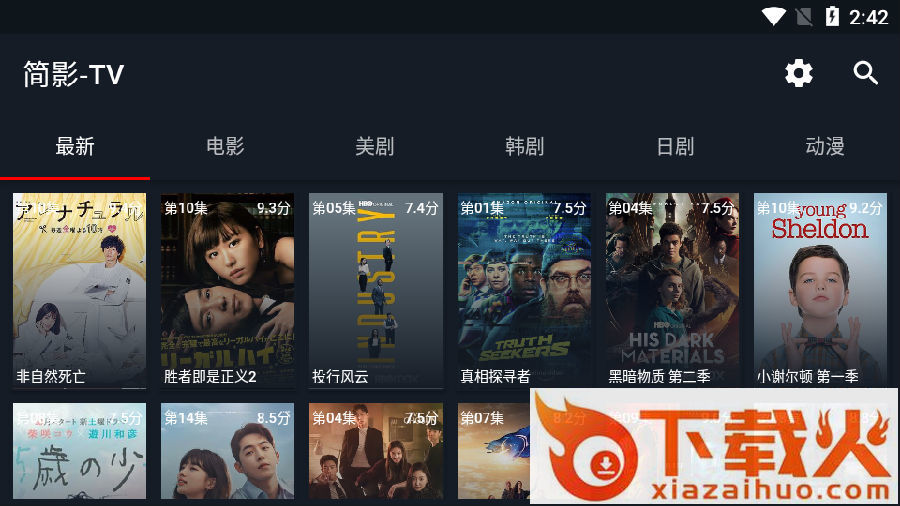Viewport: 900px width, 506px height.
Task: Switch to the 美剧 tab
Action: pyautogui.click(x=375, y=147)
